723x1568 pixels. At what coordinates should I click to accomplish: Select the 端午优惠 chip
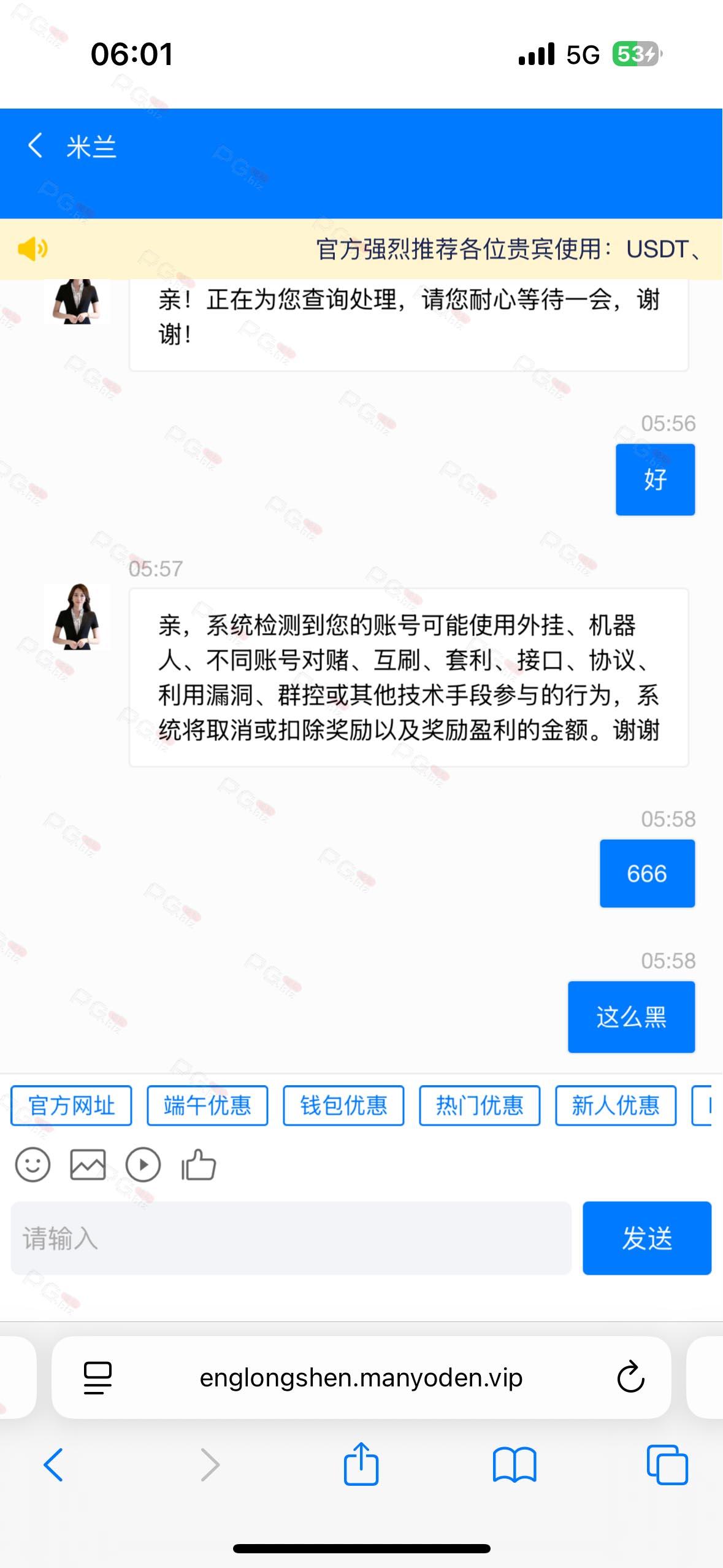pyautogui.click(x=207, y=1105)
